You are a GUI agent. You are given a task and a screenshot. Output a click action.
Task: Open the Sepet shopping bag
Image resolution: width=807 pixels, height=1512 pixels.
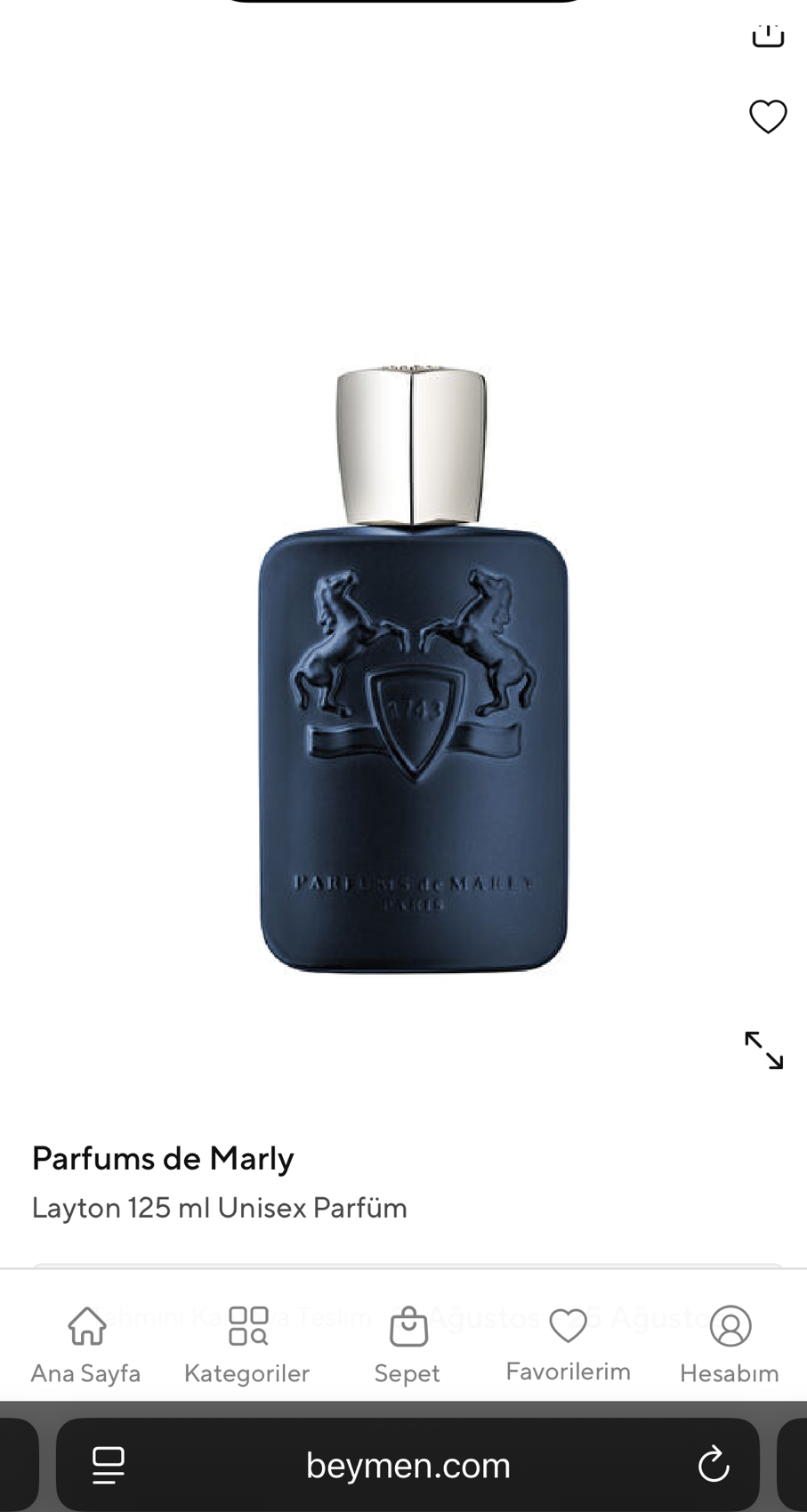point(408,1345)
